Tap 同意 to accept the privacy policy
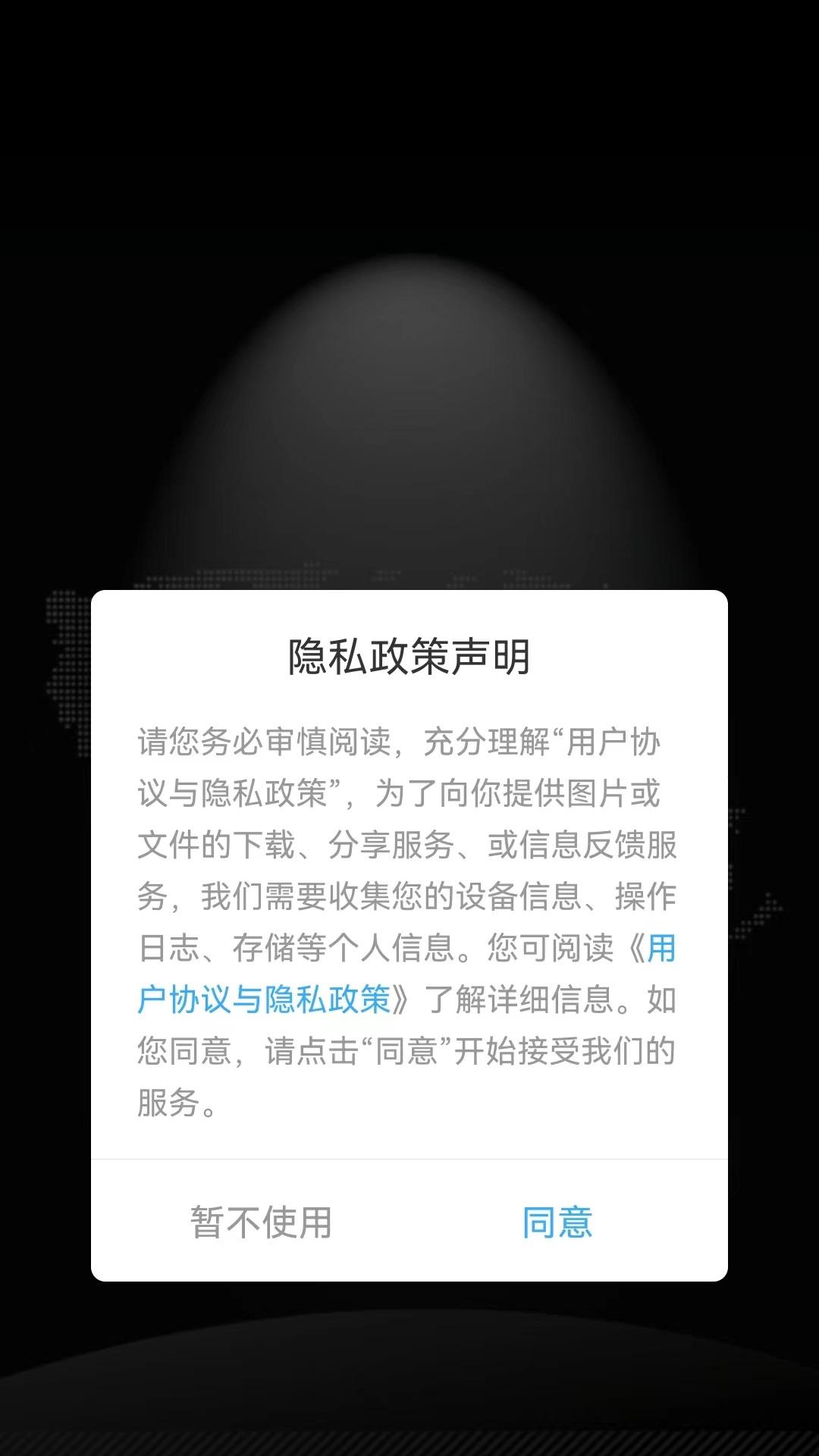 pyautogui.click(x=557, y=1222)
